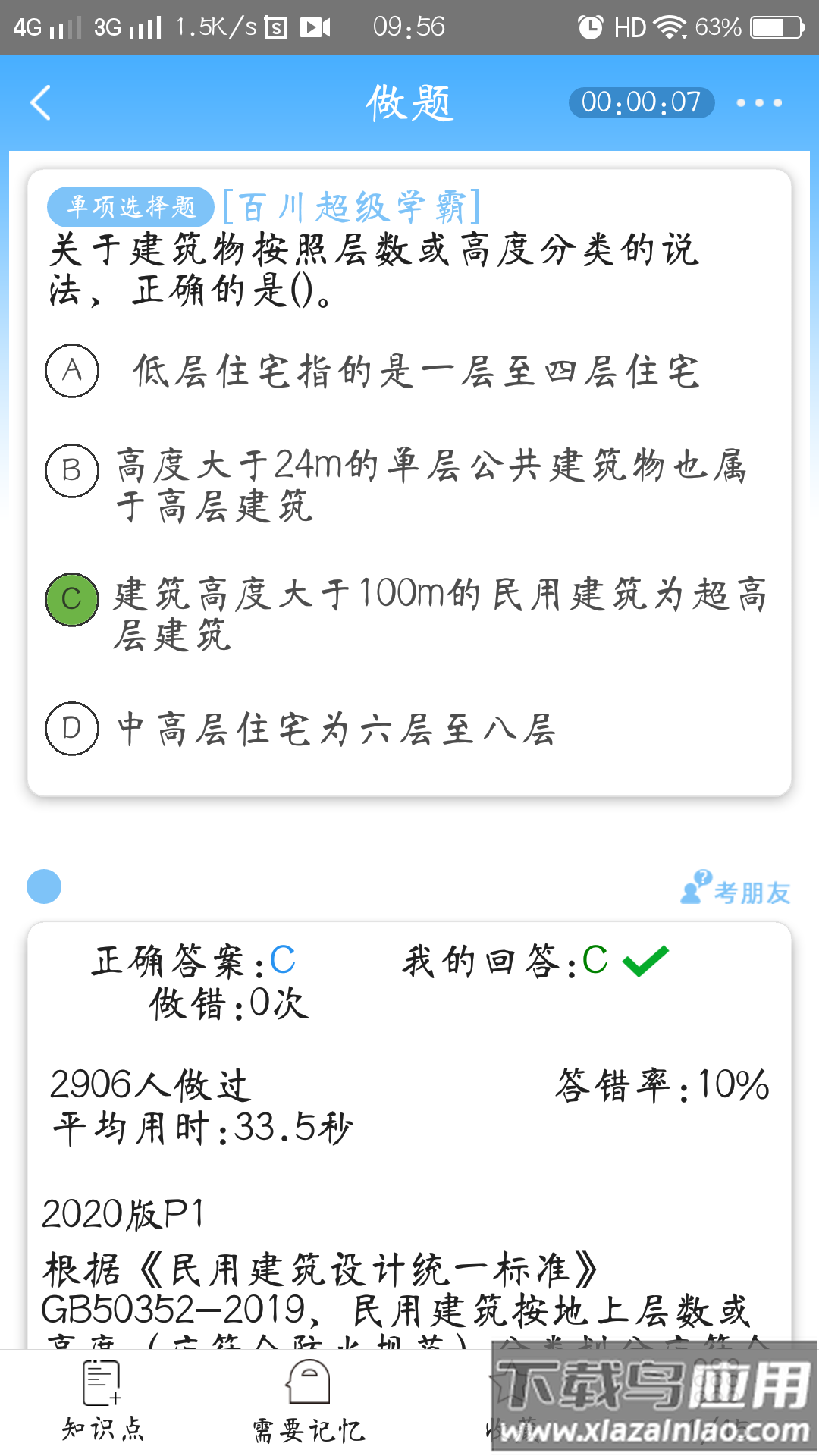The height and width of the screenshot is (1456, 819).
Task: Tap the screen recording icon in status bar
Action: 315,27
